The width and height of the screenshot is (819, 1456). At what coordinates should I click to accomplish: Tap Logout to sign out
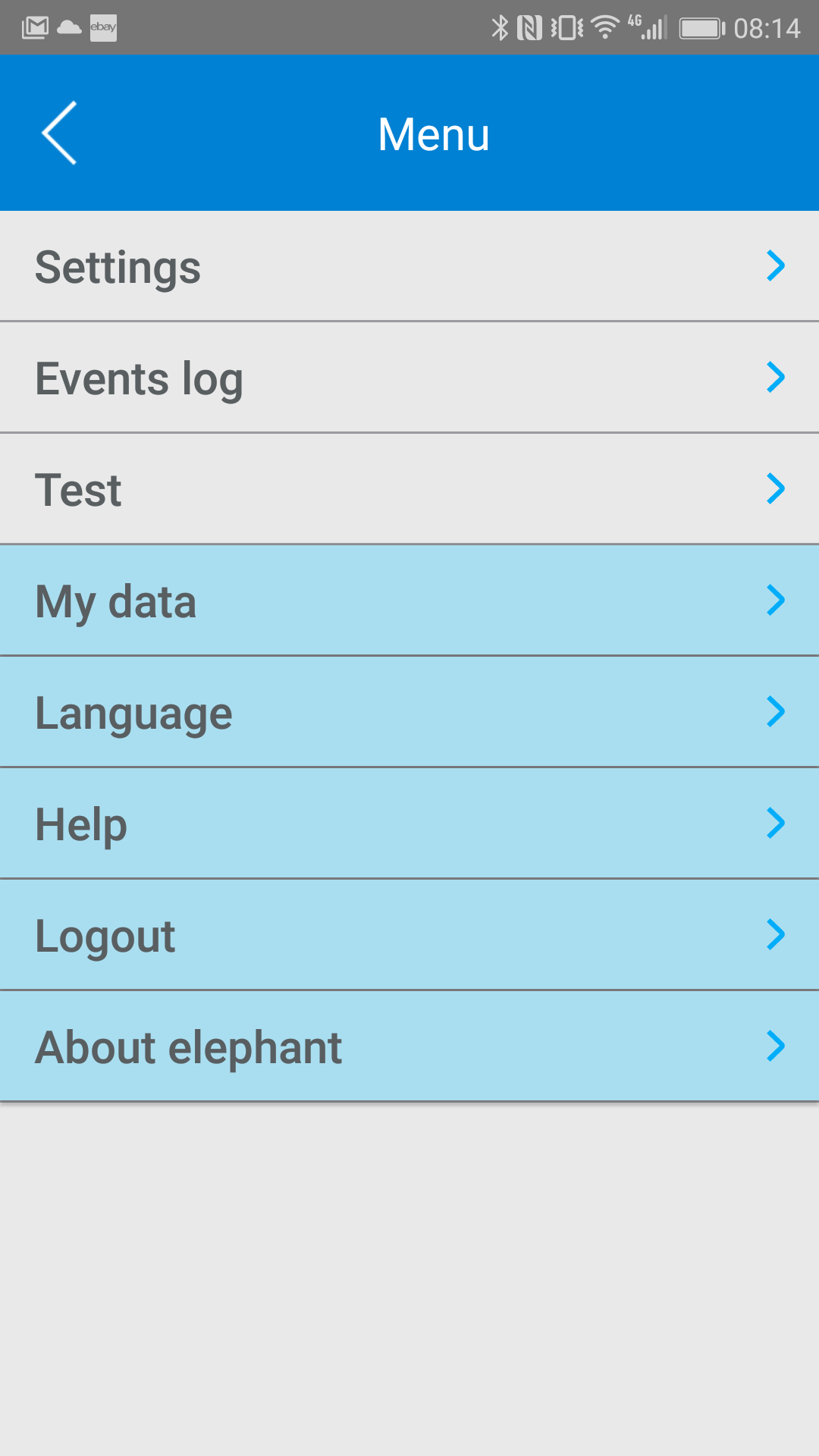click(x=409, y=935)
